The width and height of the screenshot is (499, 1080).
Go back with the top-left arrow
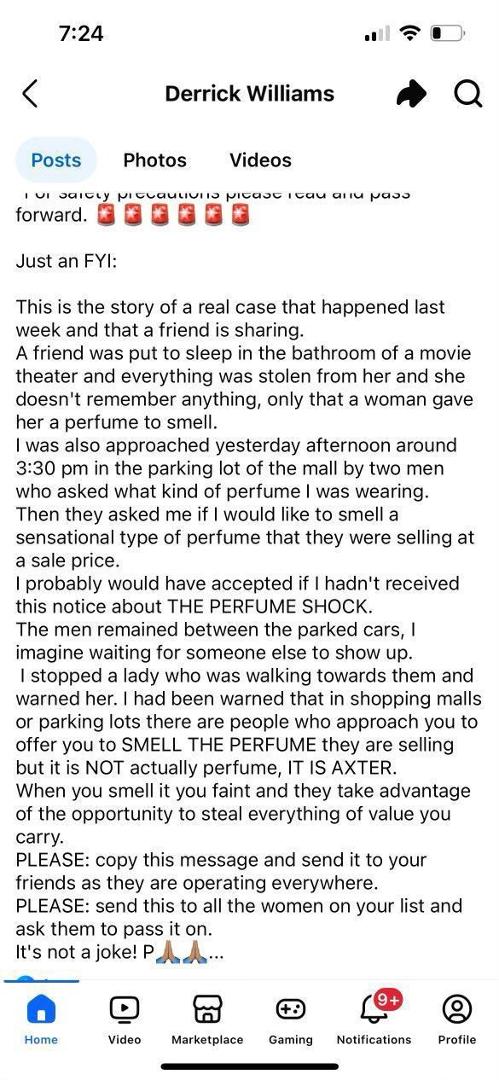(x=30, y=94)
